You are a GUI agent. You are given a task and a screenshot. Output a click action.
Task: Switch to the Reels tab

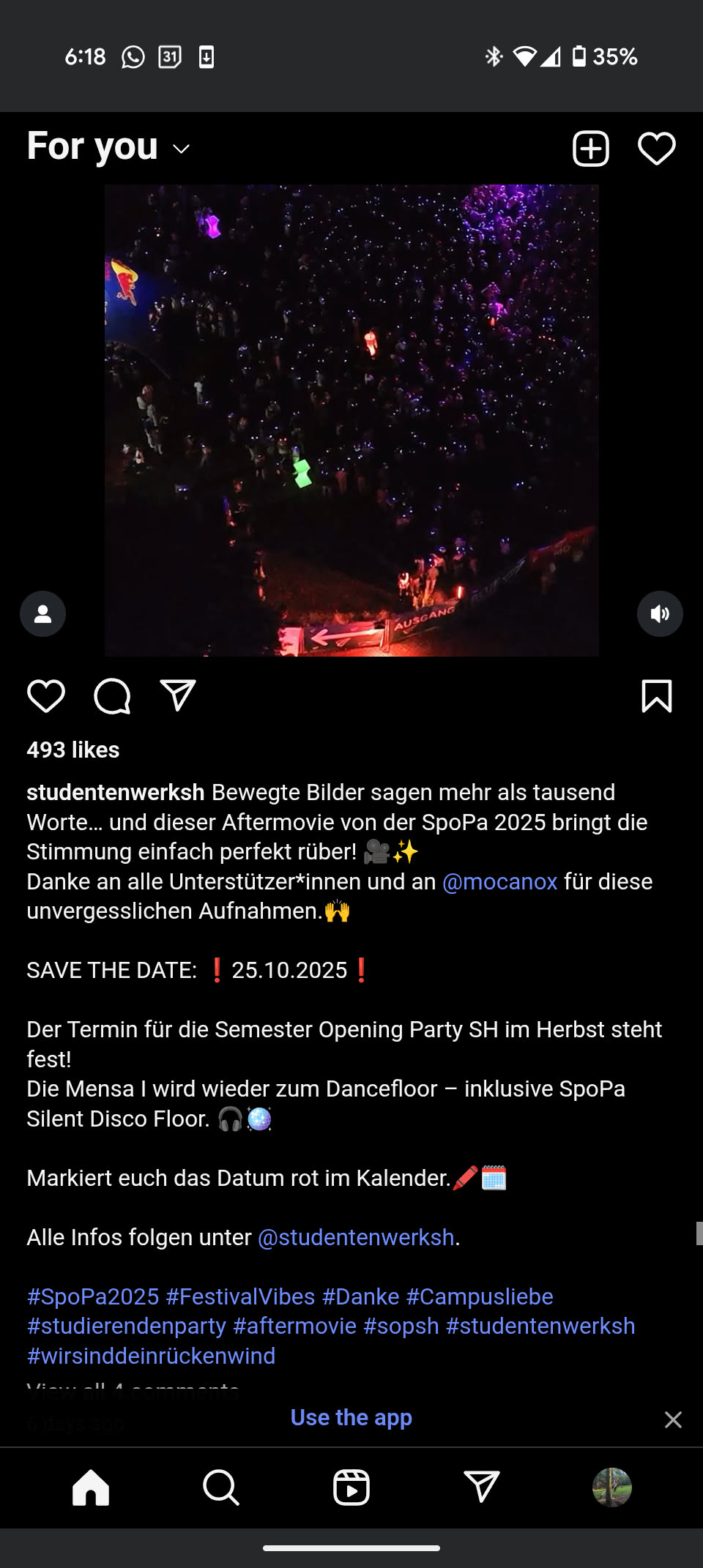351,1487
